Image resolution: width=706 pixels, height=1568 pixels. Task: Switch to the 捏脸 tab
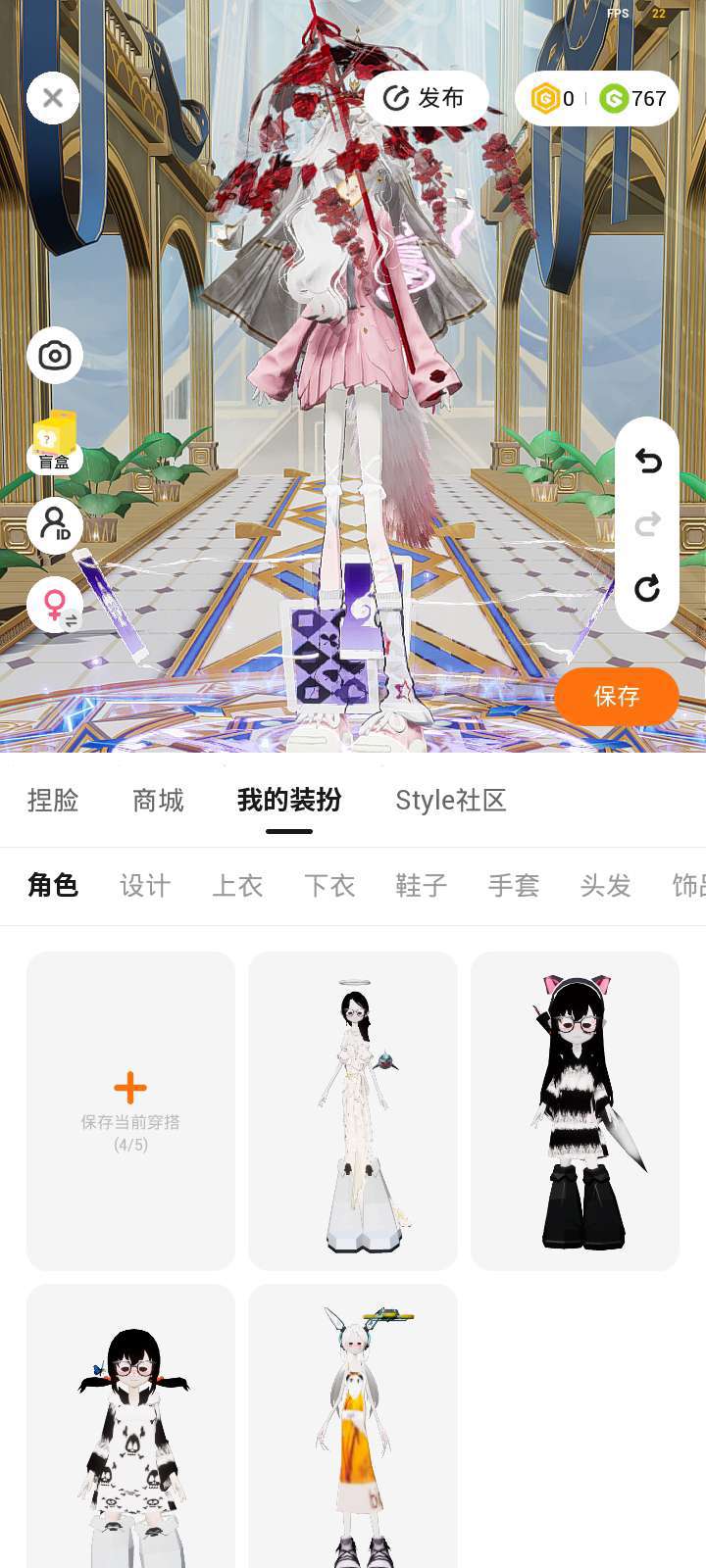[53, 801]
